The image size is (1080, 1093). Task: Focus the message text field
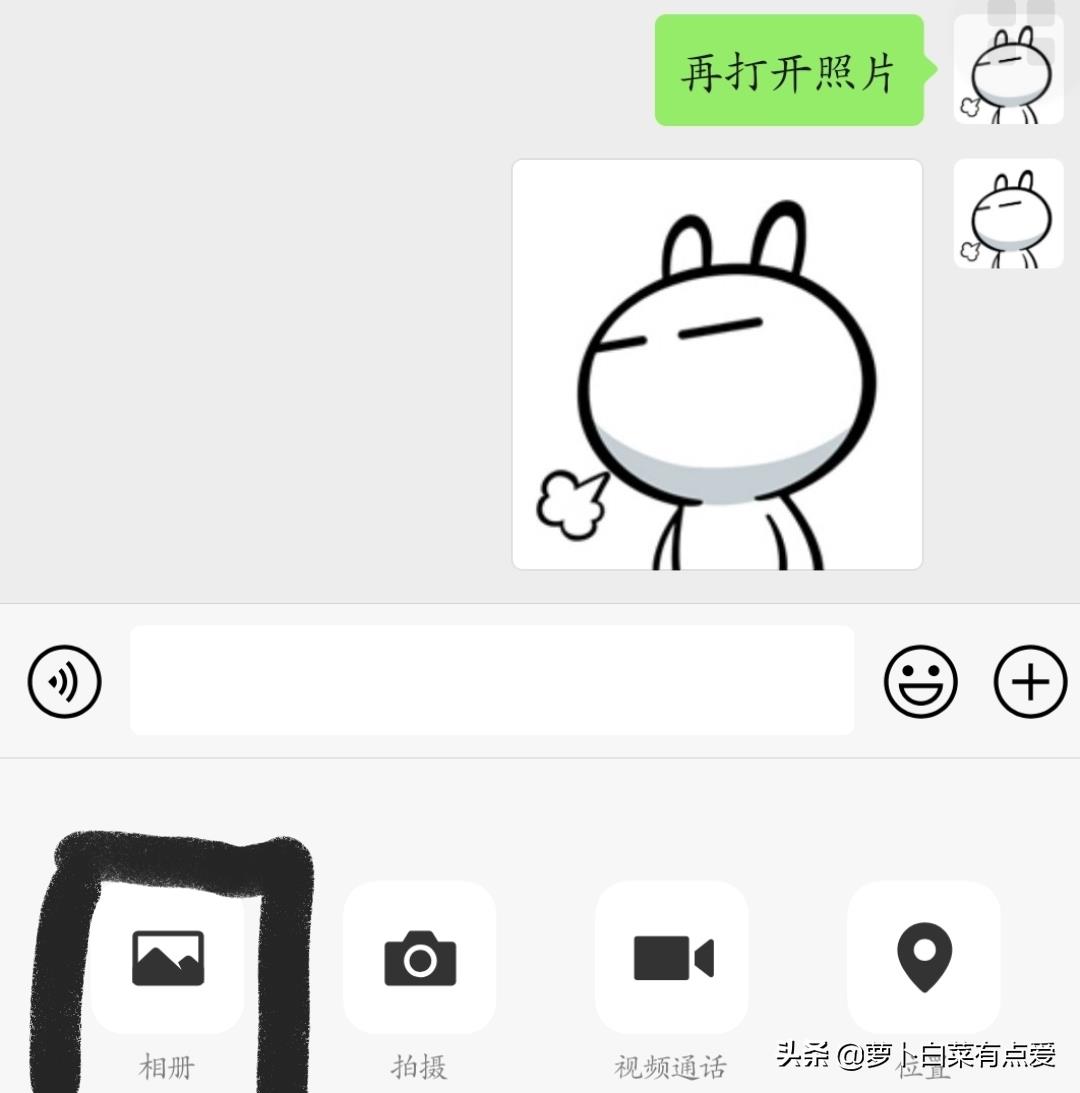pos(491,681)
